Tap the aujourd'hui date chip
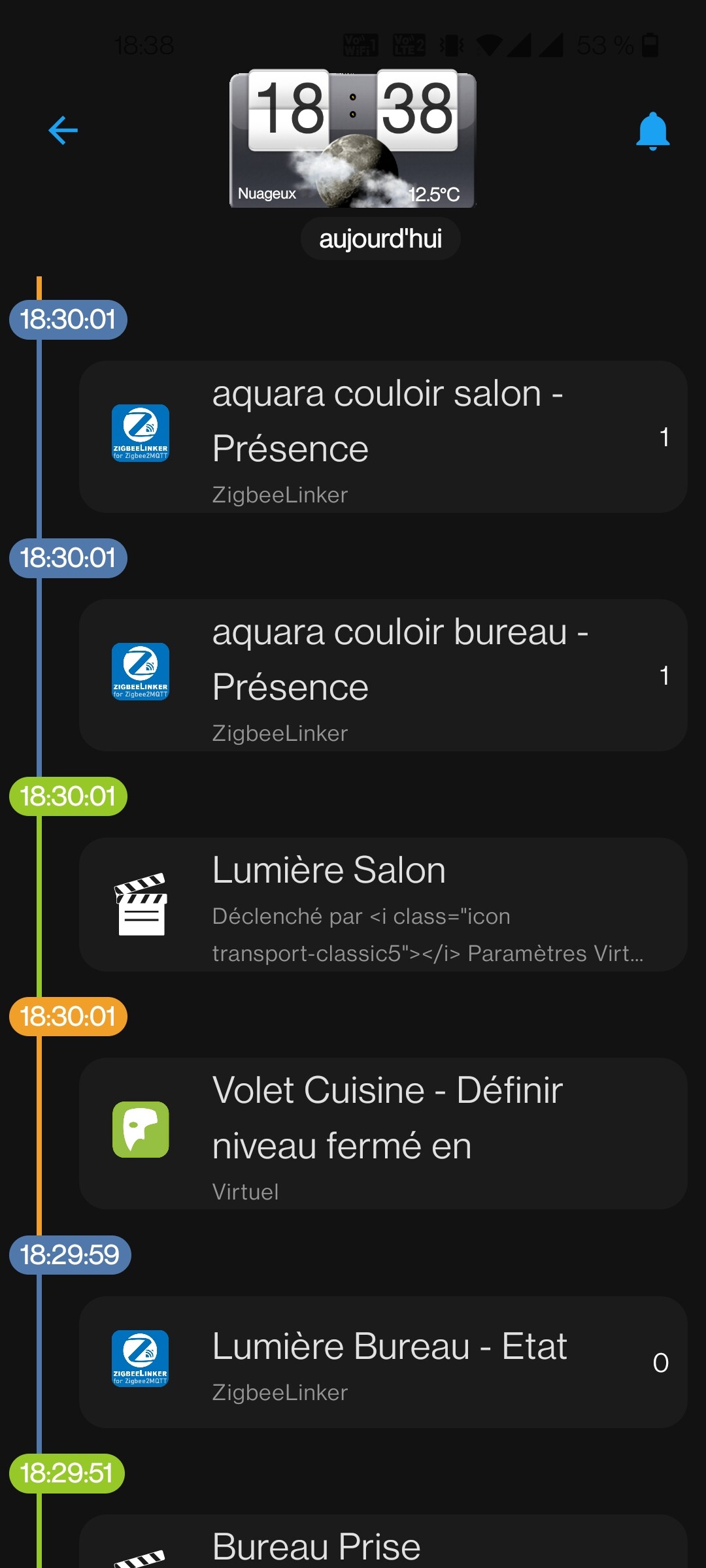This screenshot has width=706, height=1568. (380, 239)
